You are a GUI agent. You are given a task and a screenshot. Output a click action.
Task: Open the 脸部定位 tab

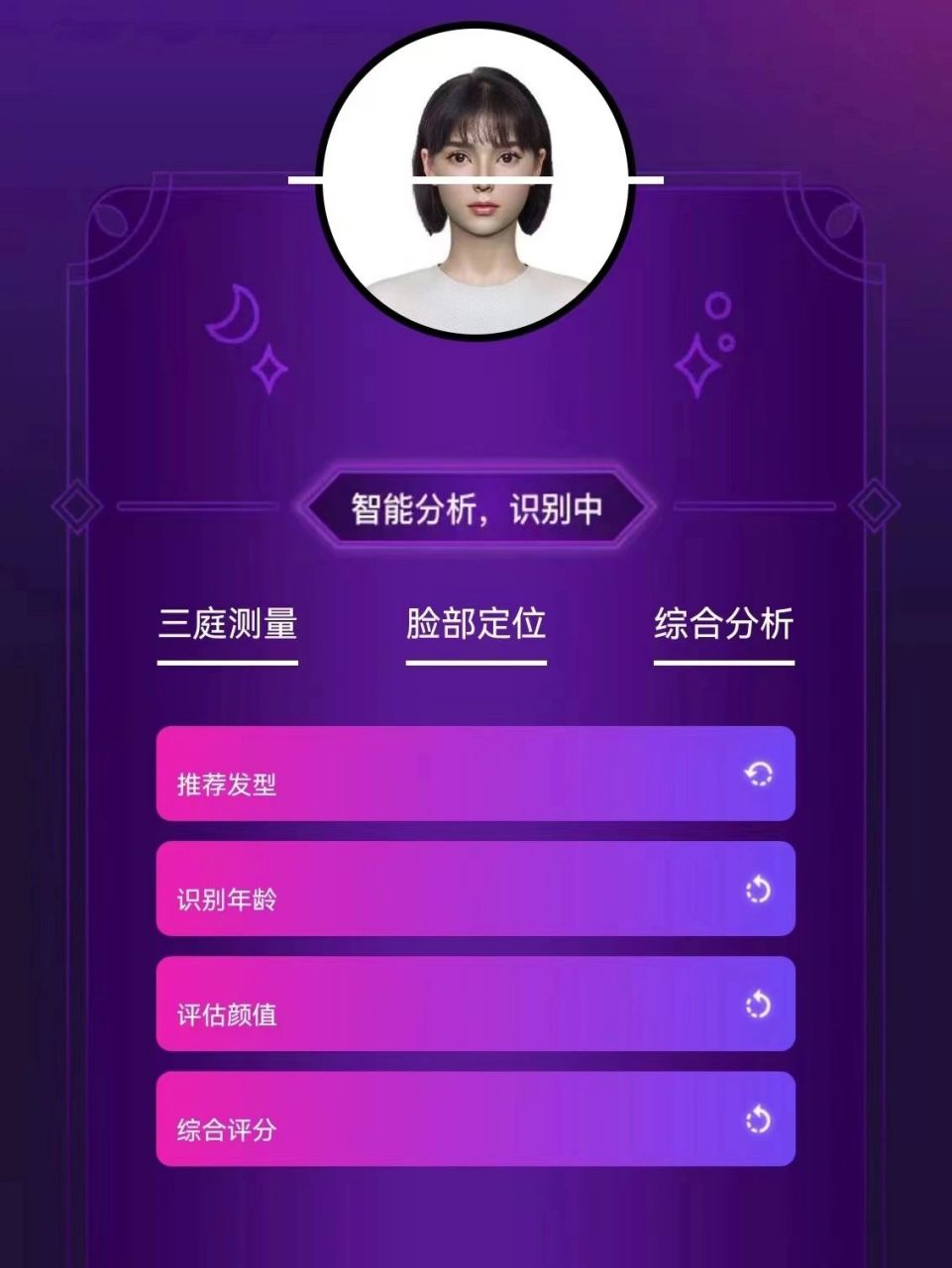[x=476, y=624]
